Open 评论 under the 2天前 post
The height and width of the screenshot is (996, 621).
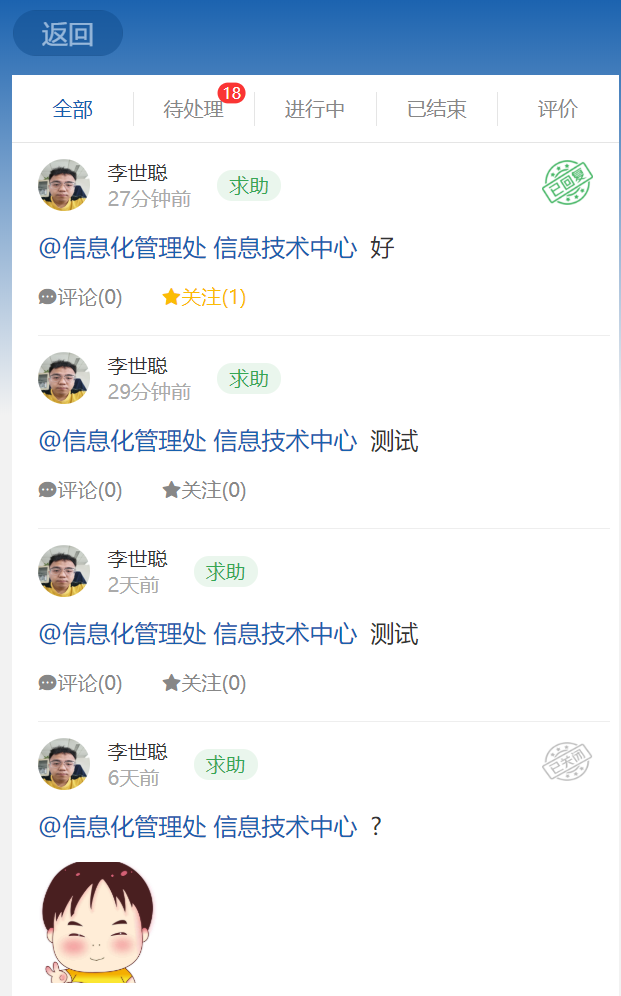pyautogui.click(x=81, y=683)
